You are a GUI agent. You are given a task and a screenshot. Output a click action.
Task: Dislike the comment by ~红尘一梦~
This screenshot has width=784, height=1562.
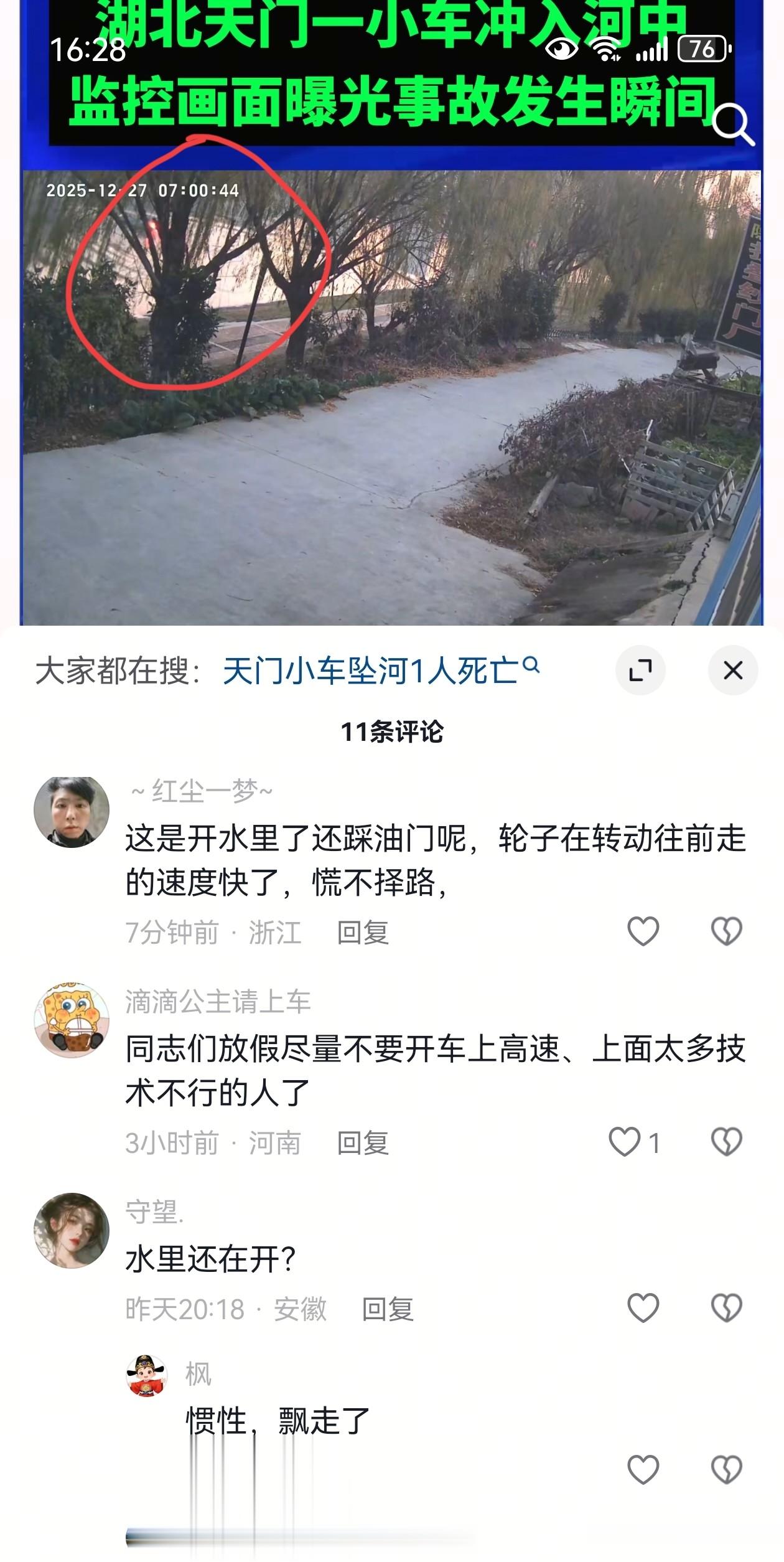[726, 931]
